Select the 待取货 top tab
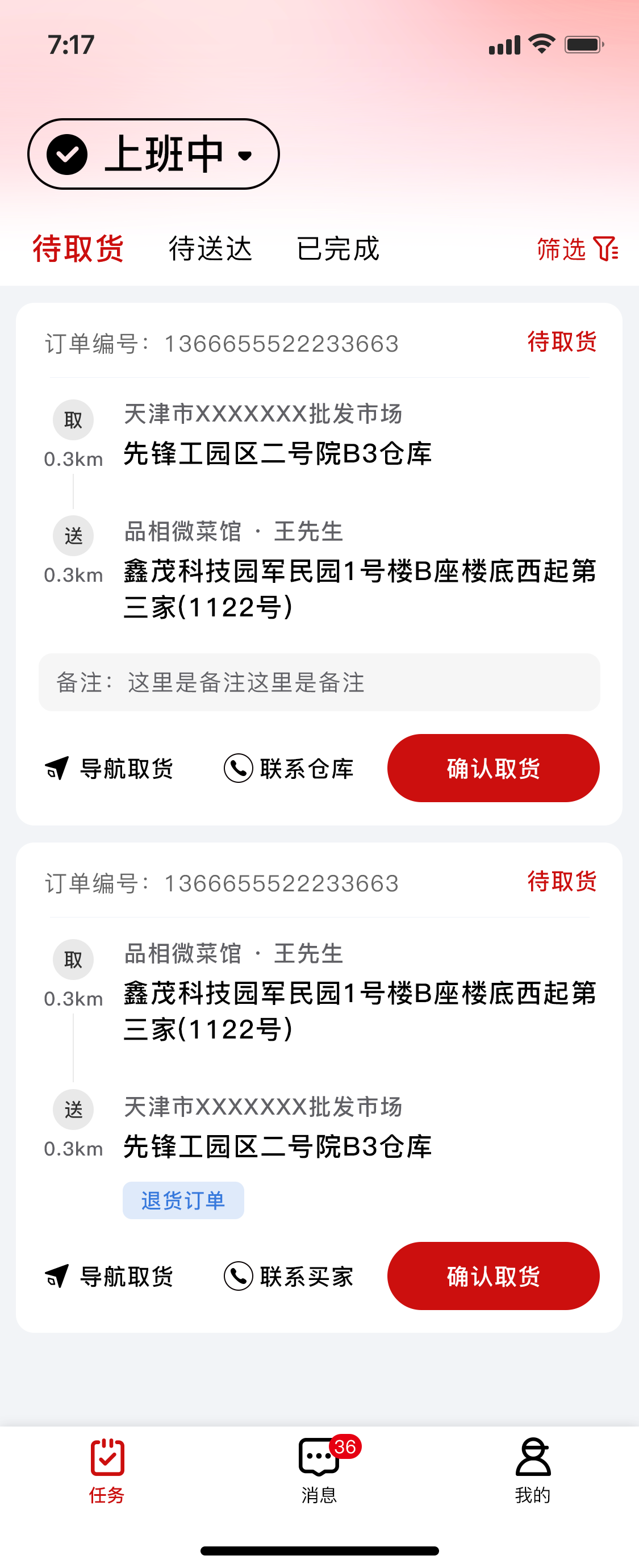This screenshot has width=639, height=1568. (x=78, y=249)
